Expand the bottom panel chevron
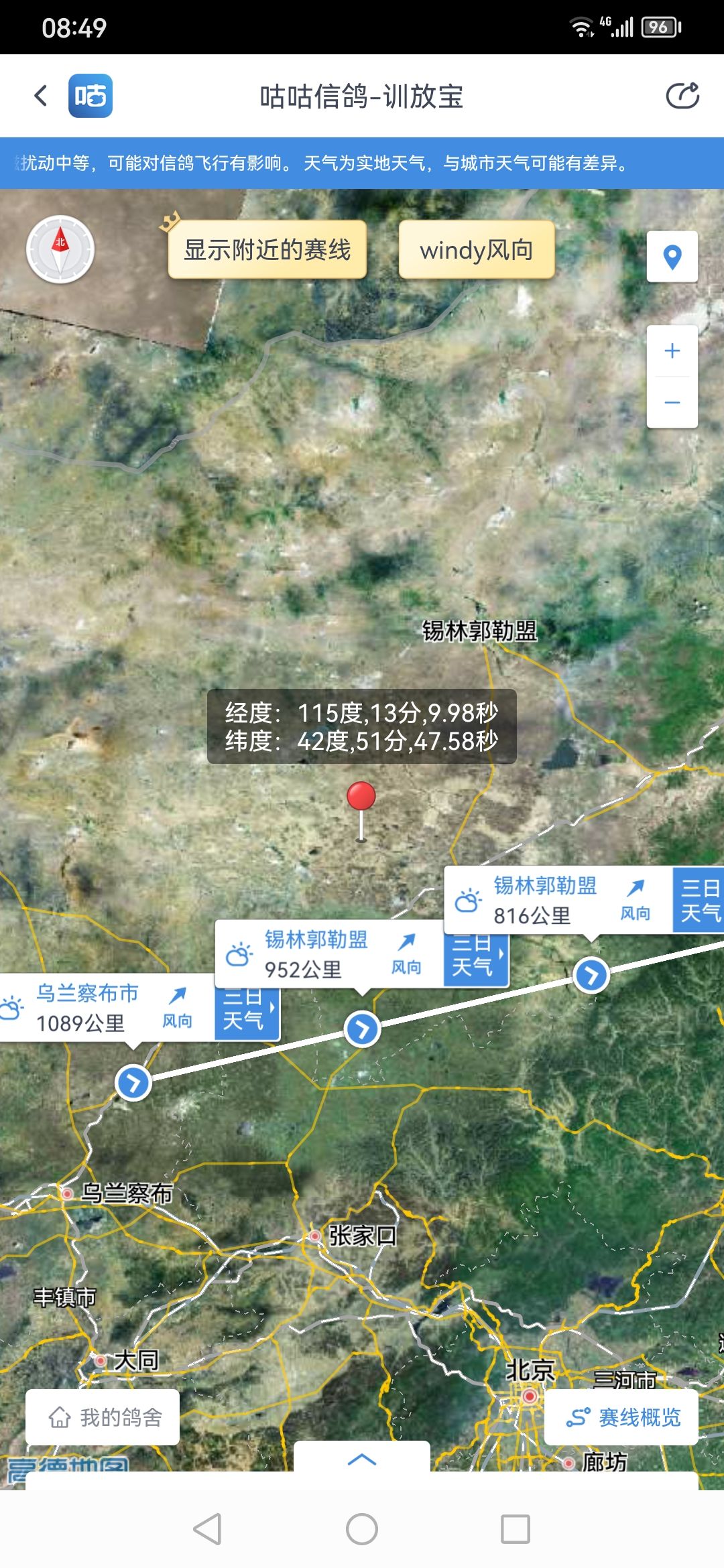Image resolution: width=724 pixels, height=1568 pixels. (362, 1459)
